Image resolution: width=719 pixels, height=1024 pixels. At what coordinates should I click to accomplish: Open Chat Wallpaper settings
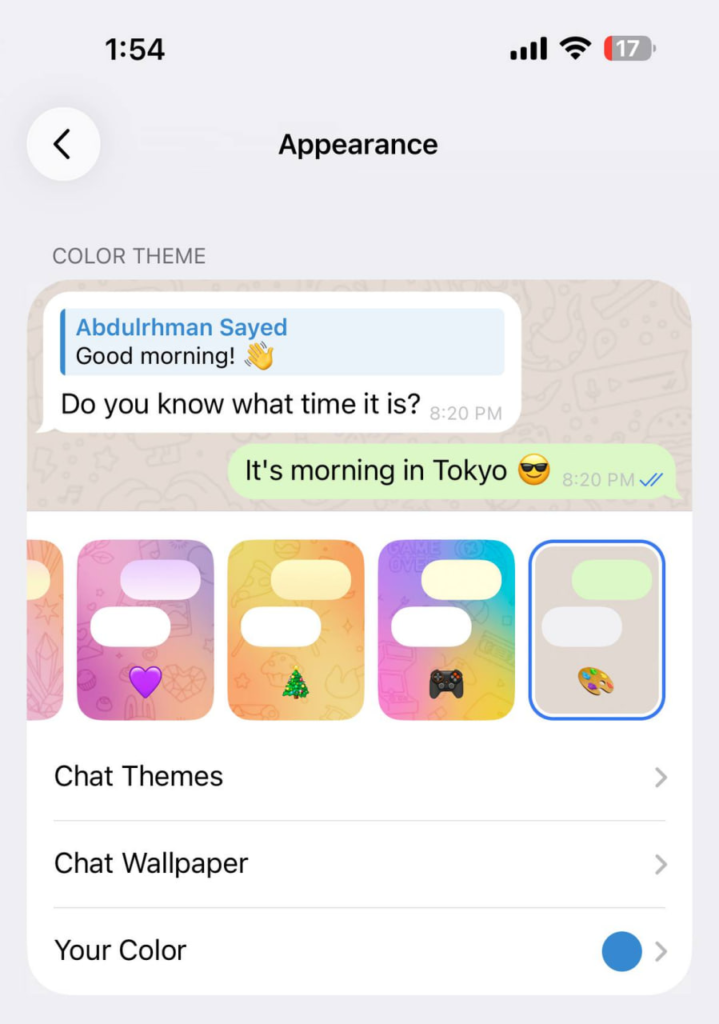click(x=359, y=864)
